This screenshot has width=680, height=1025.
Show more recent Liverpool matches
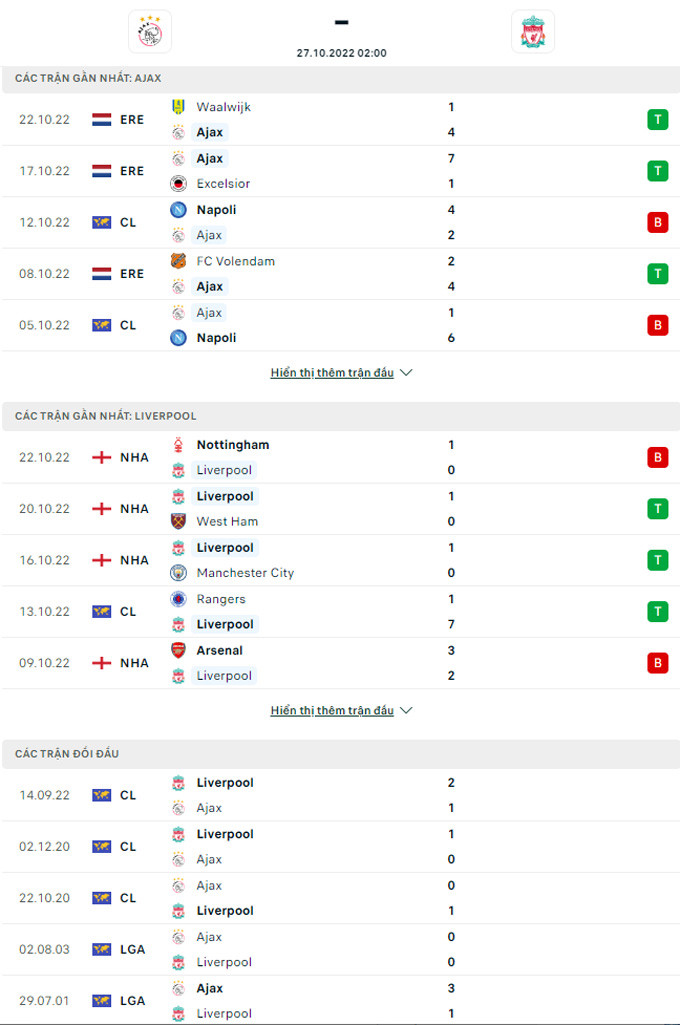pyautogui.click(x=341, y=711)
